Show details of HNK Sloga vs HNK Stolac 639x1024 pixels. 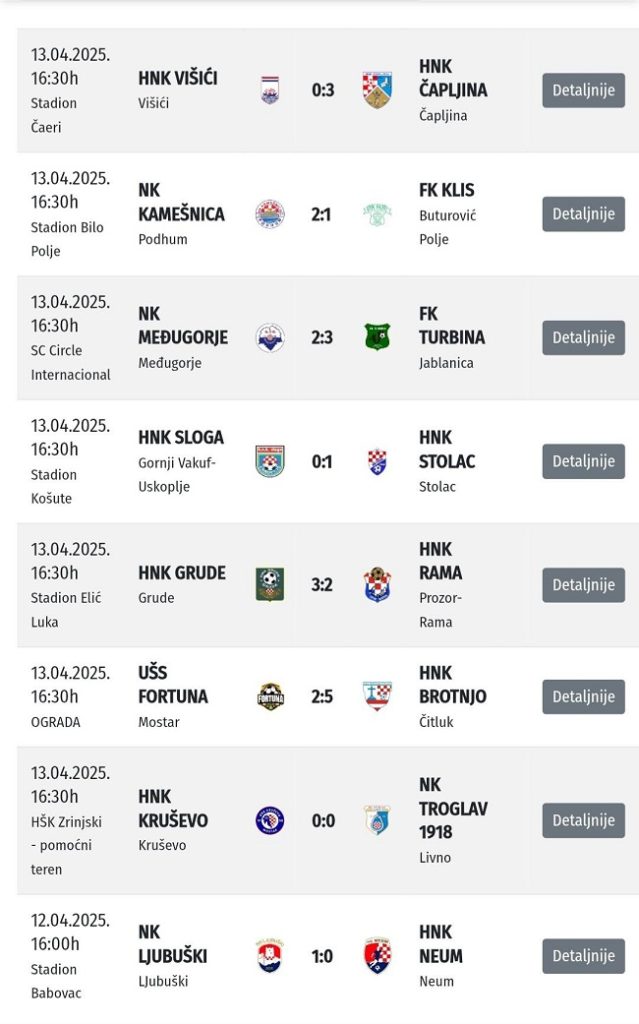tap(583, 461)
